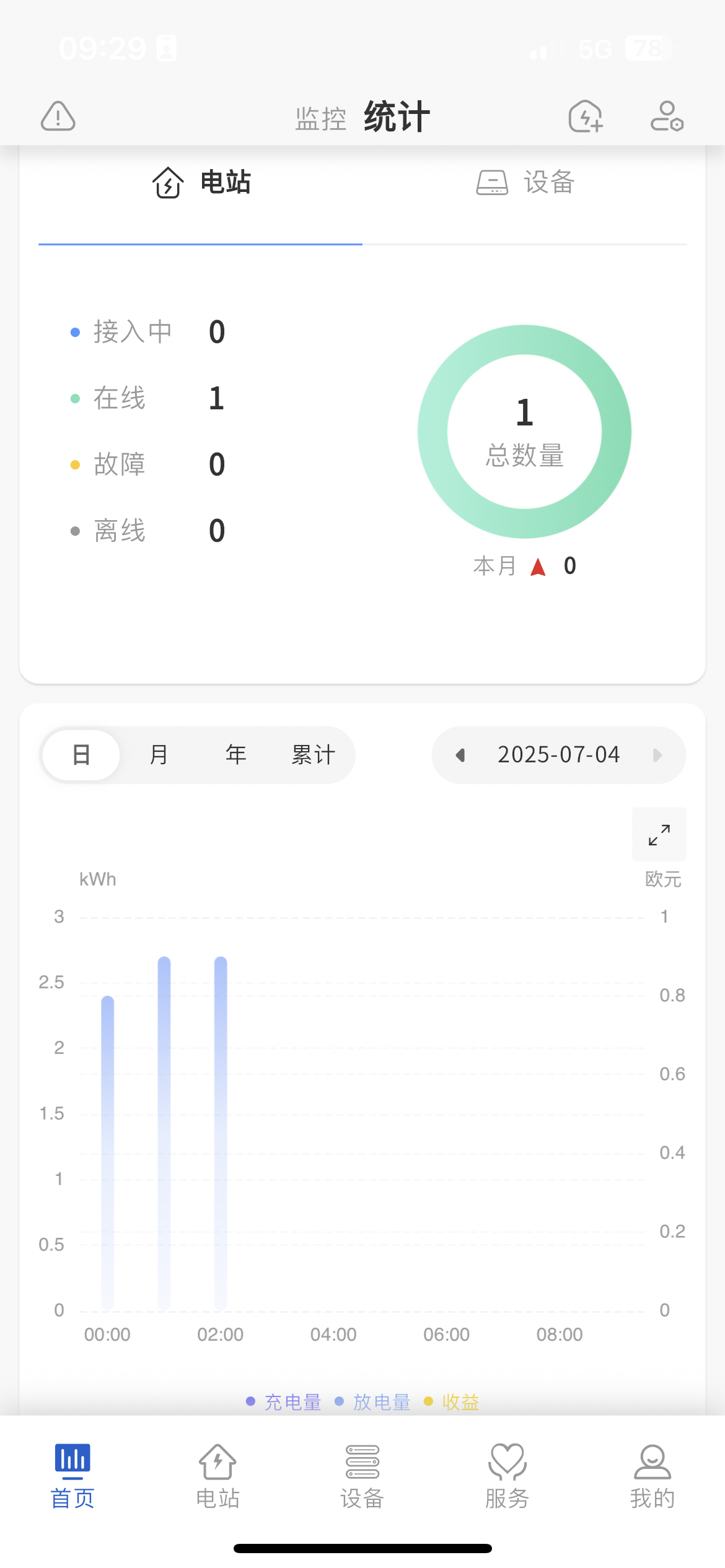Open the 我的 profile tab
Screen dimensions: 725x1568
pos(652,1476)
